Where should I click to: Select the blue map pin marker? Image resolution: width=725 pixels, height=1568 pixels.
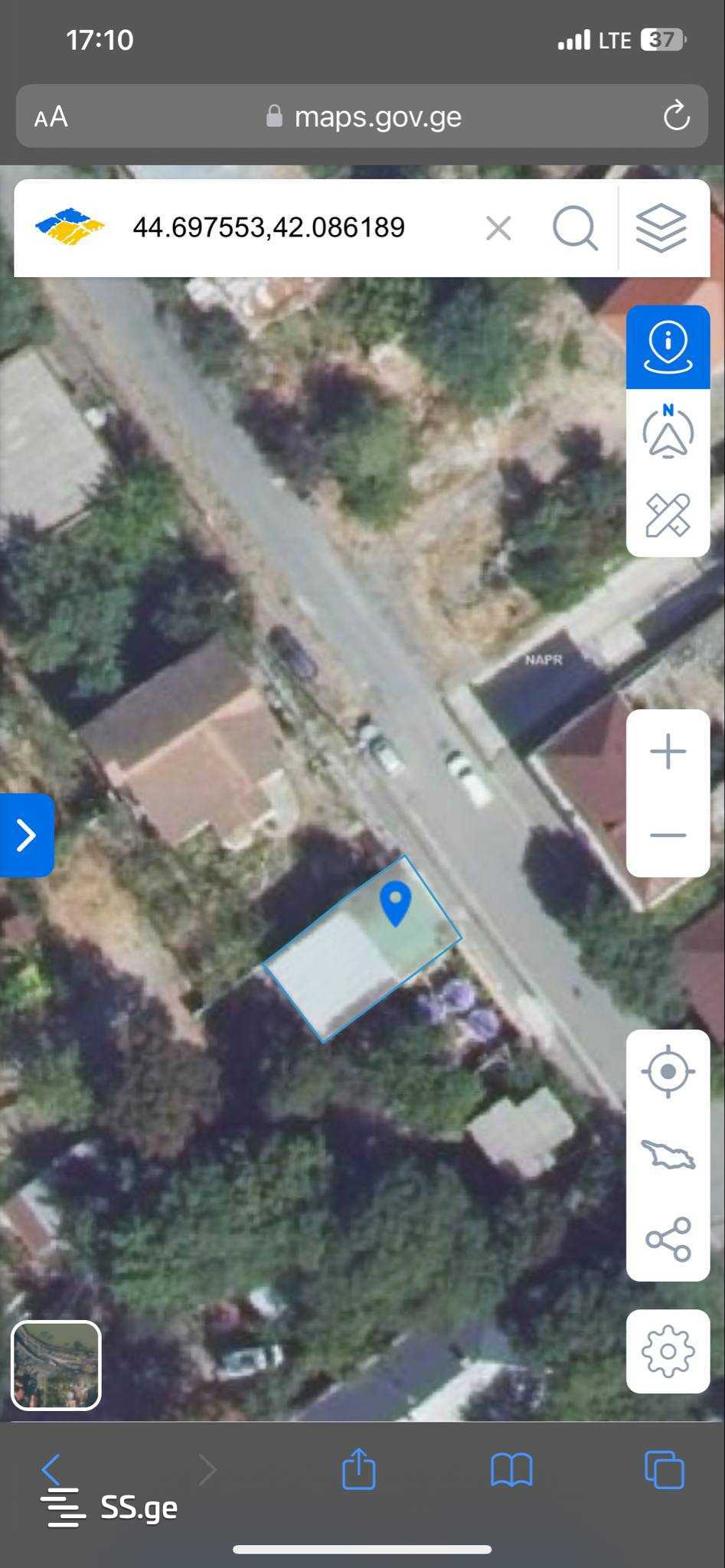coord(395,903)
